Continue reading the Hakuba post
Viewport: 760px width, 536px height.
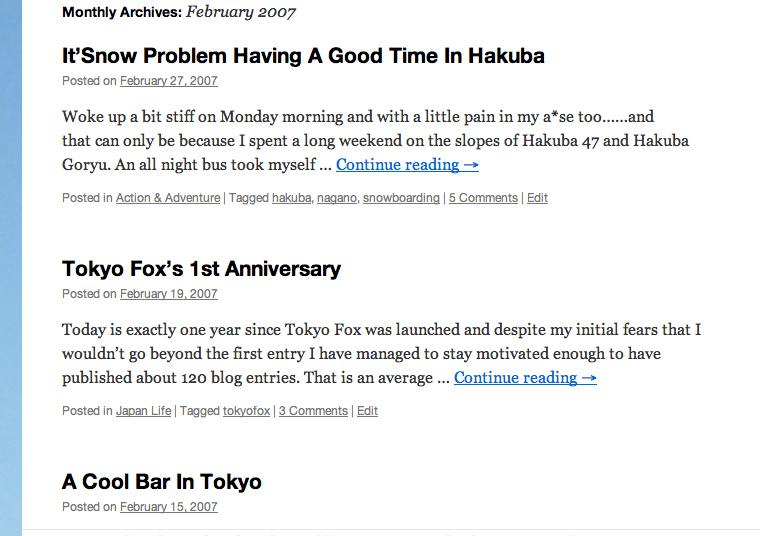coord(407,165)
